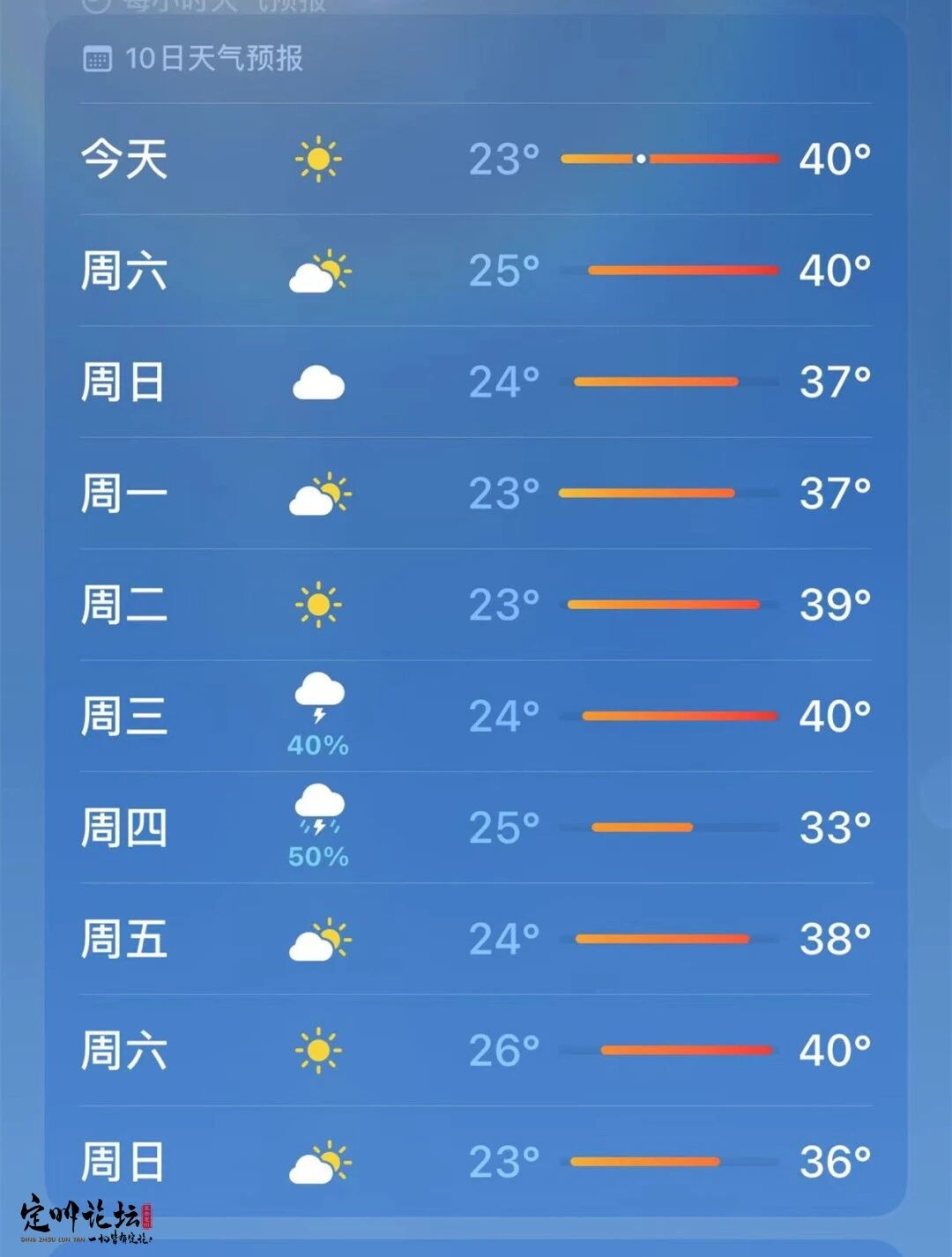The image size is (952, 1257).
Task: Show the sunny 周二 forecast details
Action: point(476,606)
